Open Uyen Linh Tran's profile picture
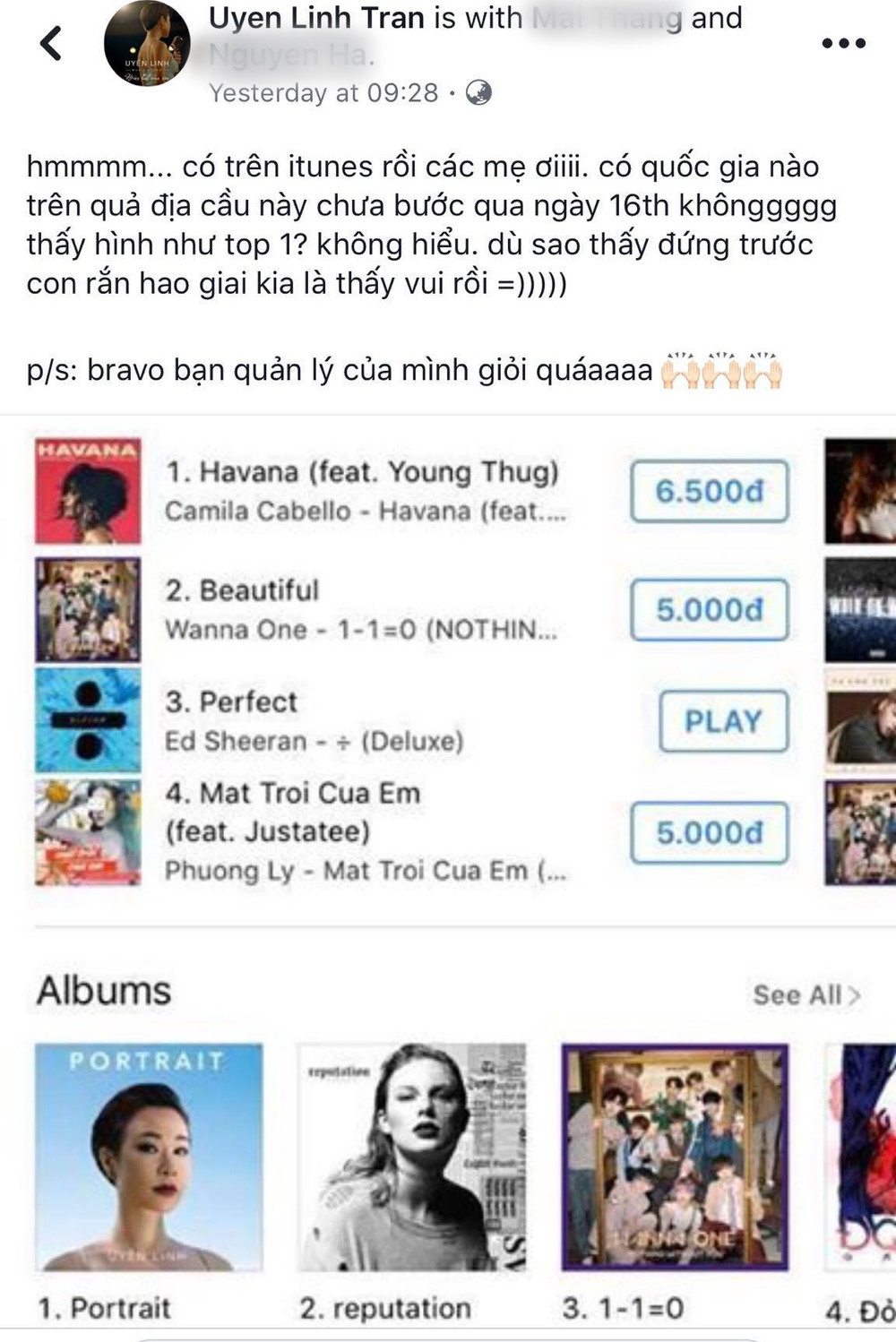 [147, 44]
